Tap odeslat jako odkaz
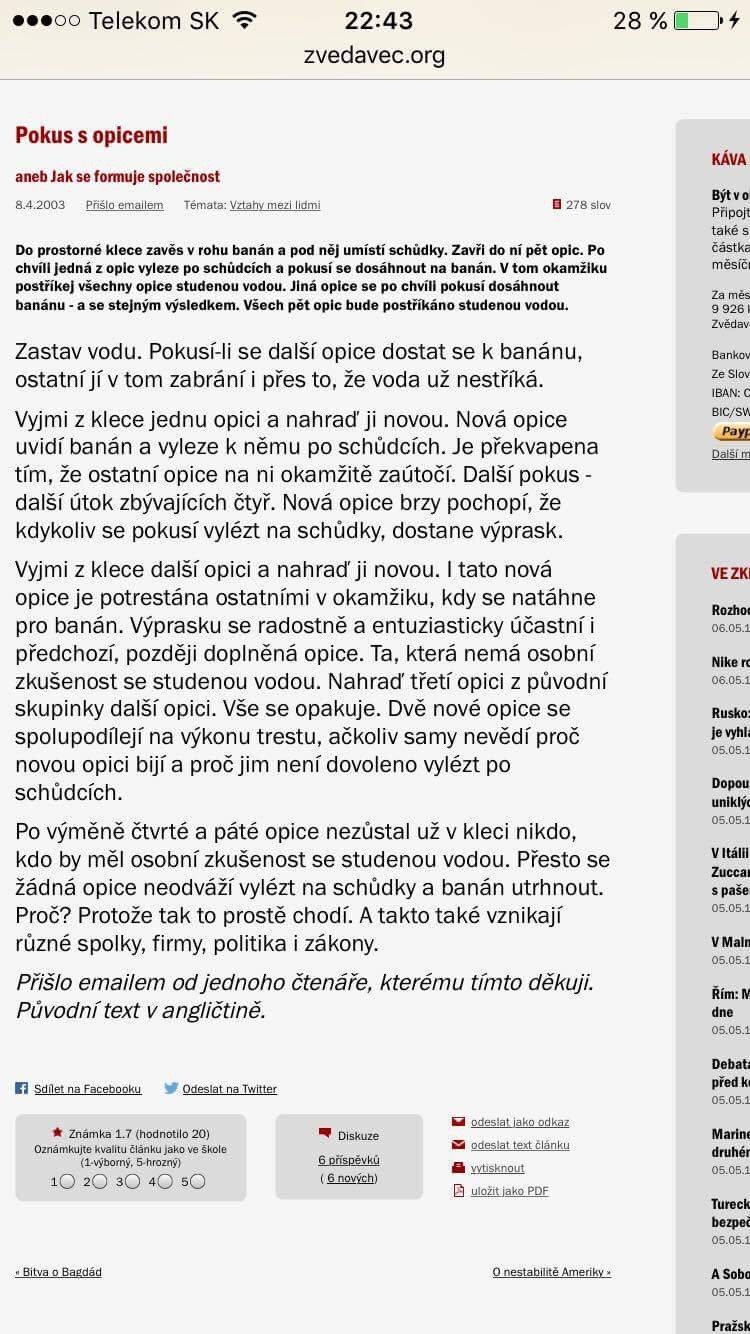750x1334 pixels. [x=520, y=1122]
